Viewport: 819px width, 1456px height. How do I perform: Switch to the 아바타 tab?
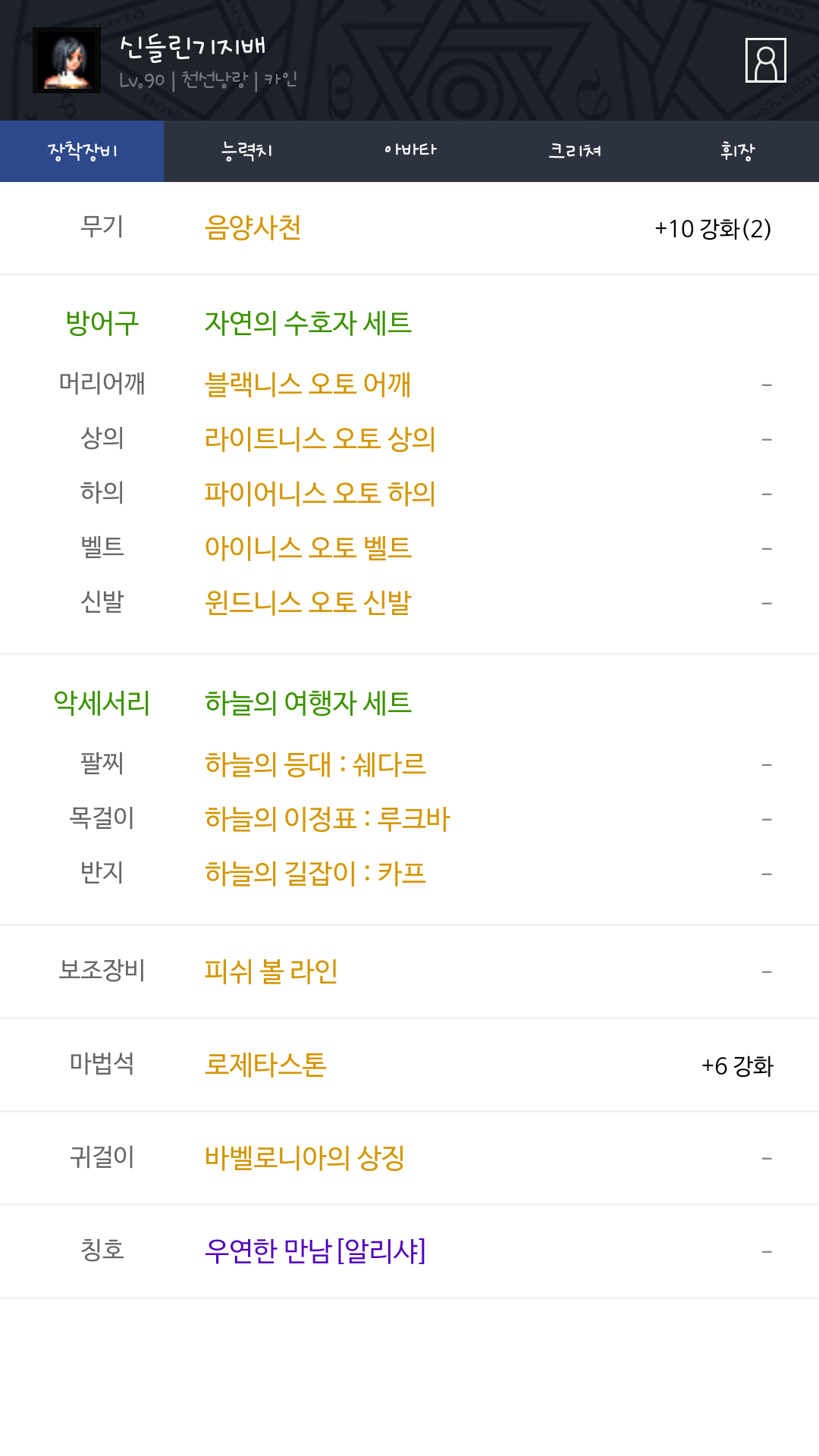coord(409,151)
